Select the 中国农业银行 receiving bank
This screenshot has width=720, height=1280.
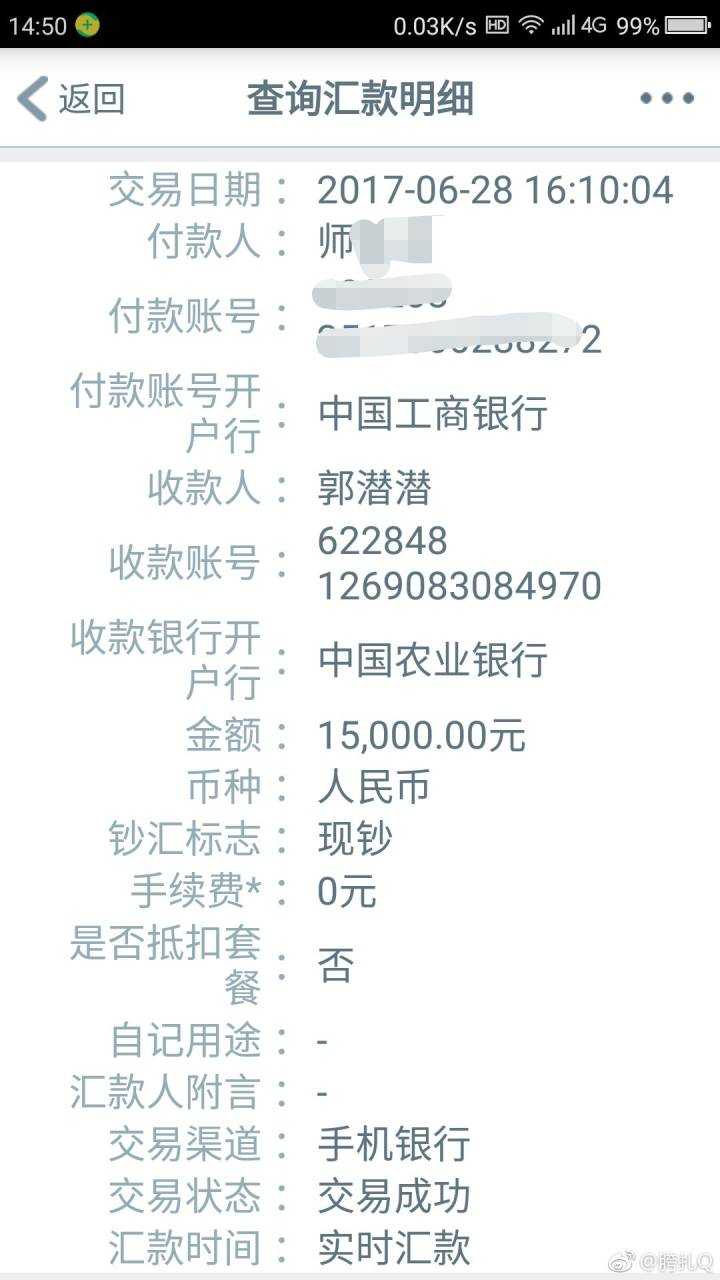tap(430, 660)
